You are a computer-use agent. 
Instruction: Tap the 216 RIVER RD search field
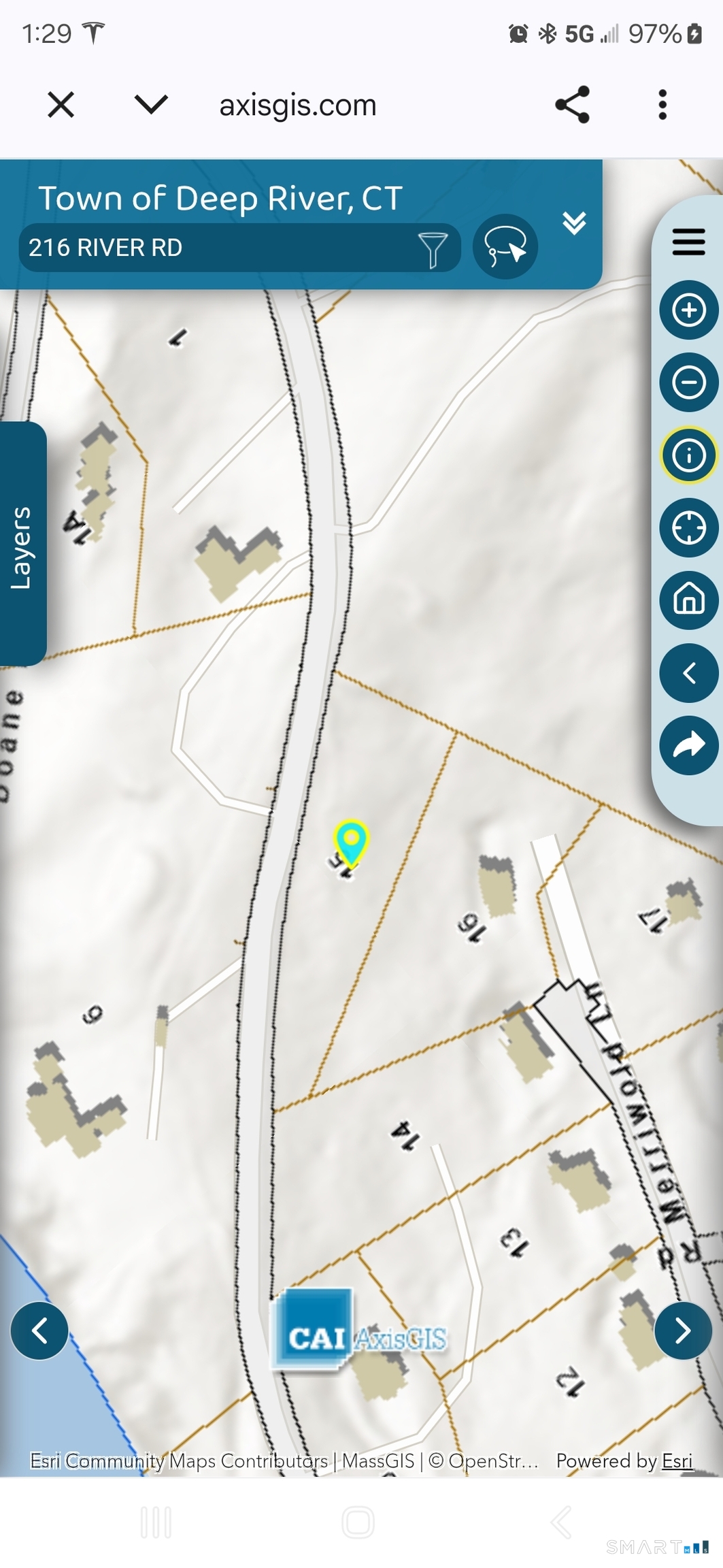[218, 248]
